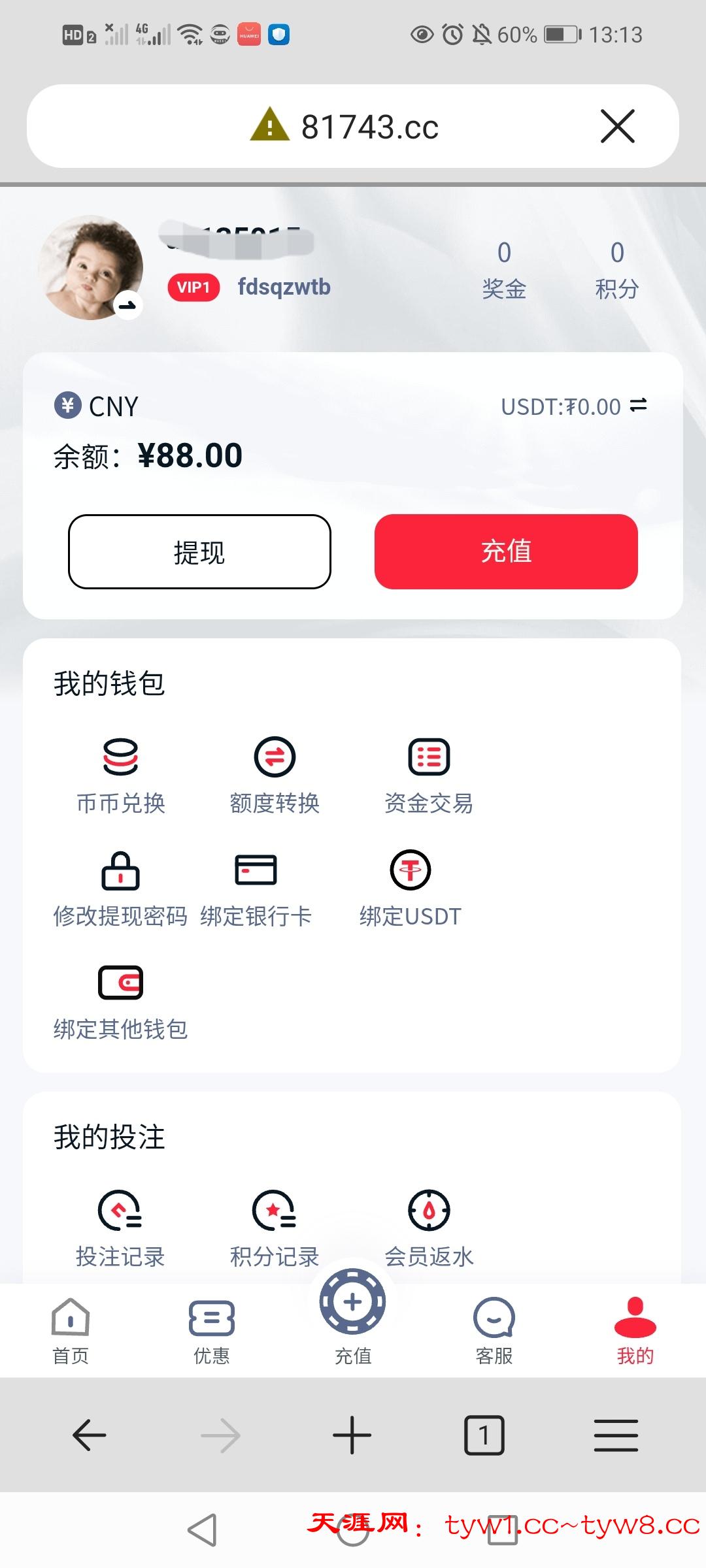706x1568 pixels.
Task: Open the browser hamburger menu
Action: (x=616, y=1435)
